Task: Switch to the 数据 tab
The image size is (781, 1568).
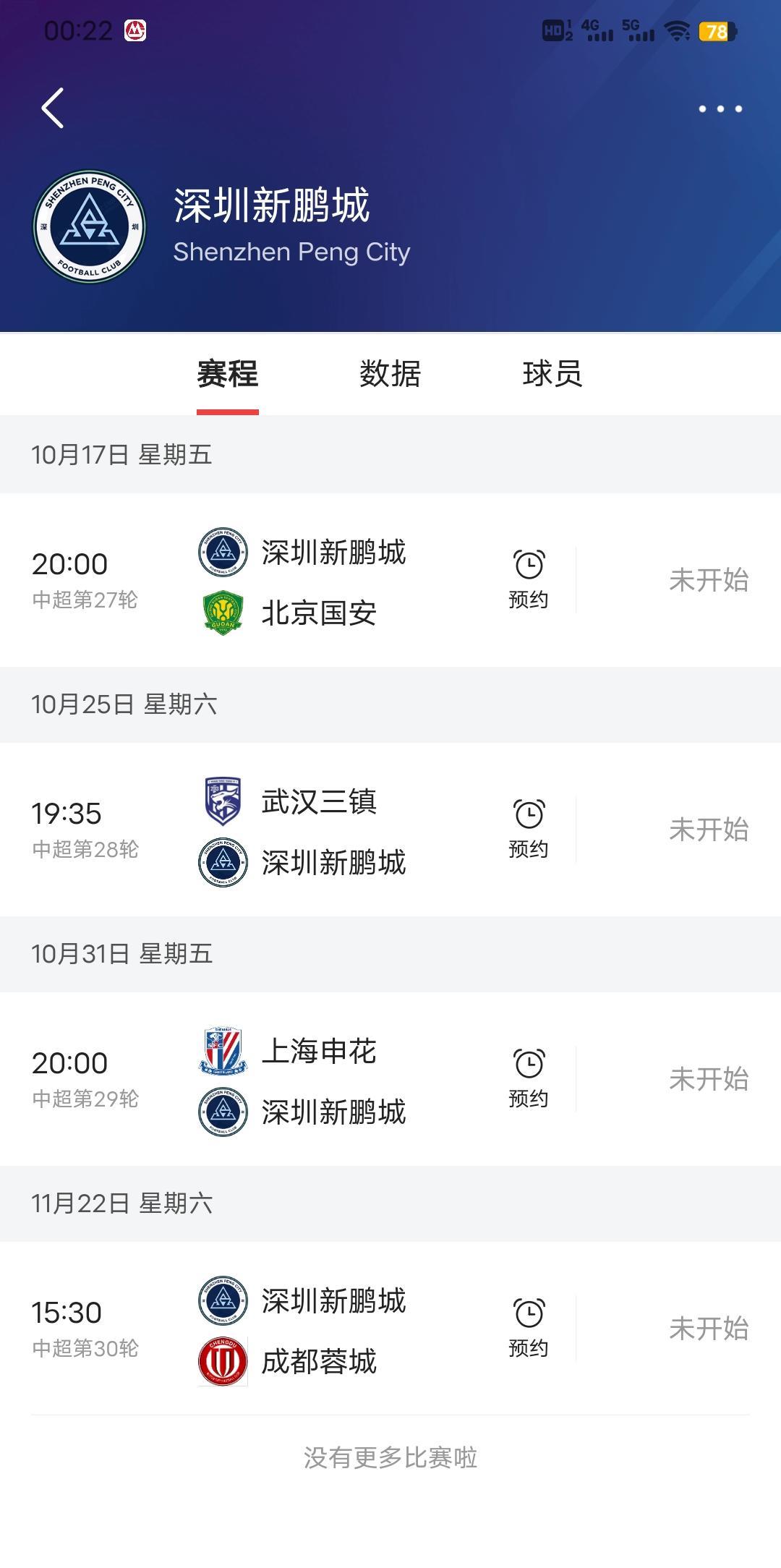Action: point(390,374)
